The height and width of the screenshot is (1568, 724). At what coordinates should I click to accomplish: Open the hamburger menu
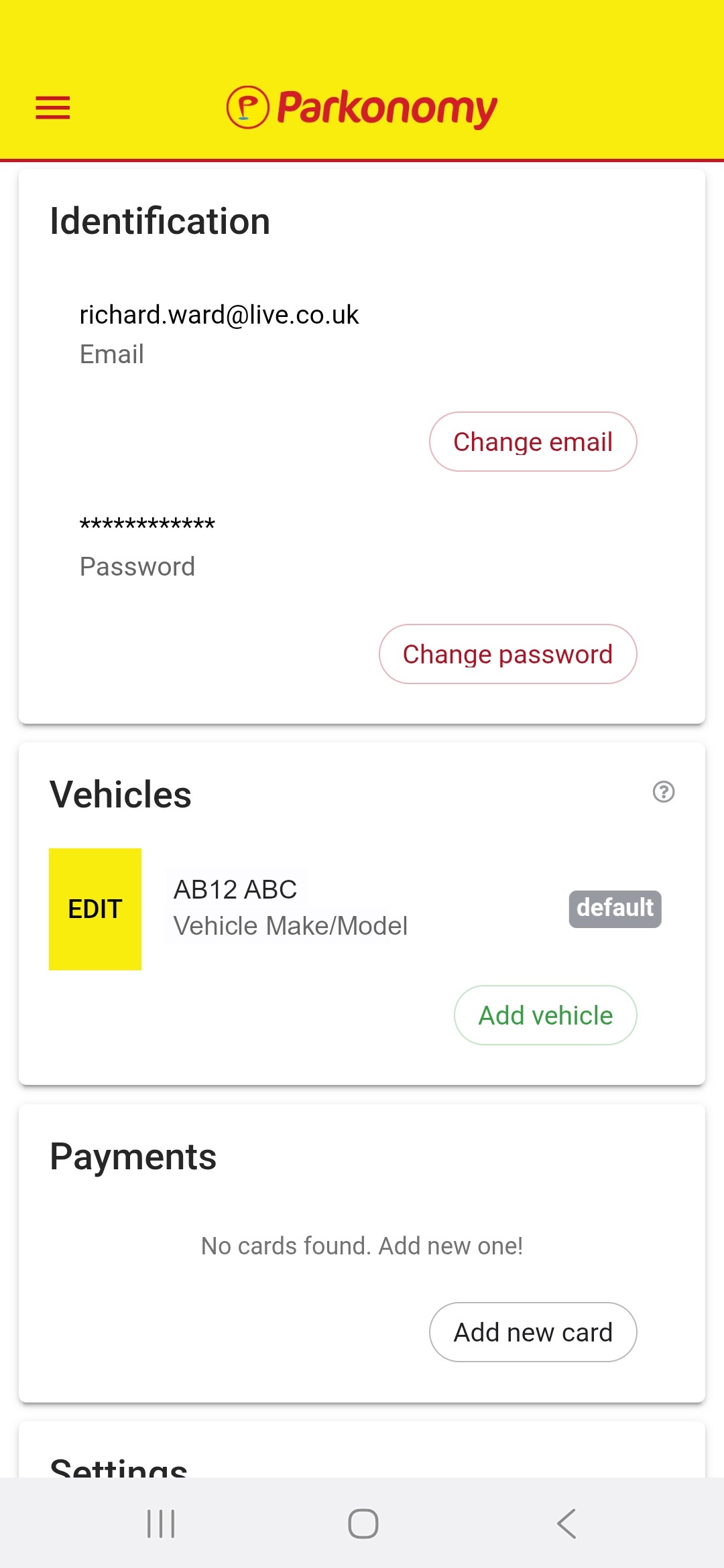[53, 108]
